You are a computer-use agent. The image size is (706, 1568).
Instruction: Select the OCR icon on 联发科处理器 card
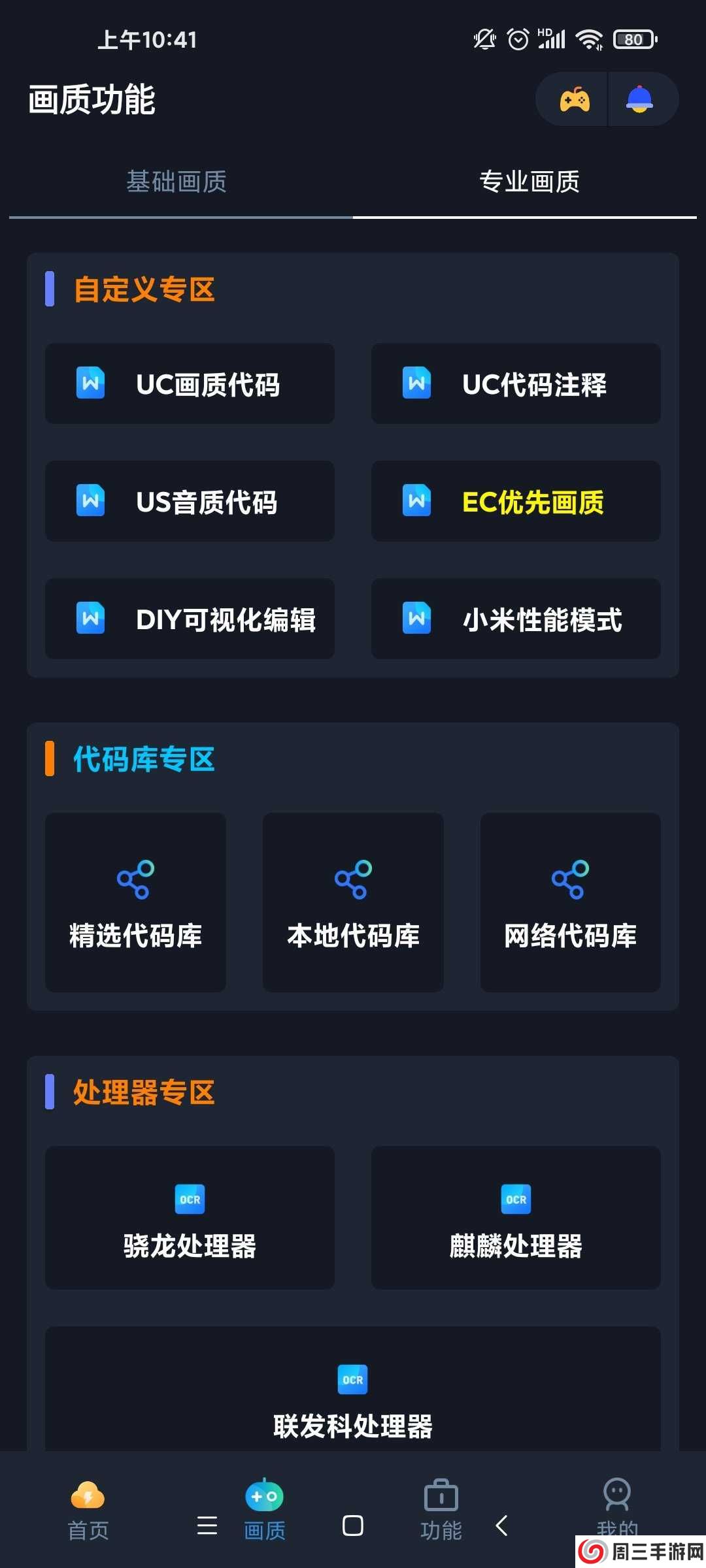coord(352,1379)
